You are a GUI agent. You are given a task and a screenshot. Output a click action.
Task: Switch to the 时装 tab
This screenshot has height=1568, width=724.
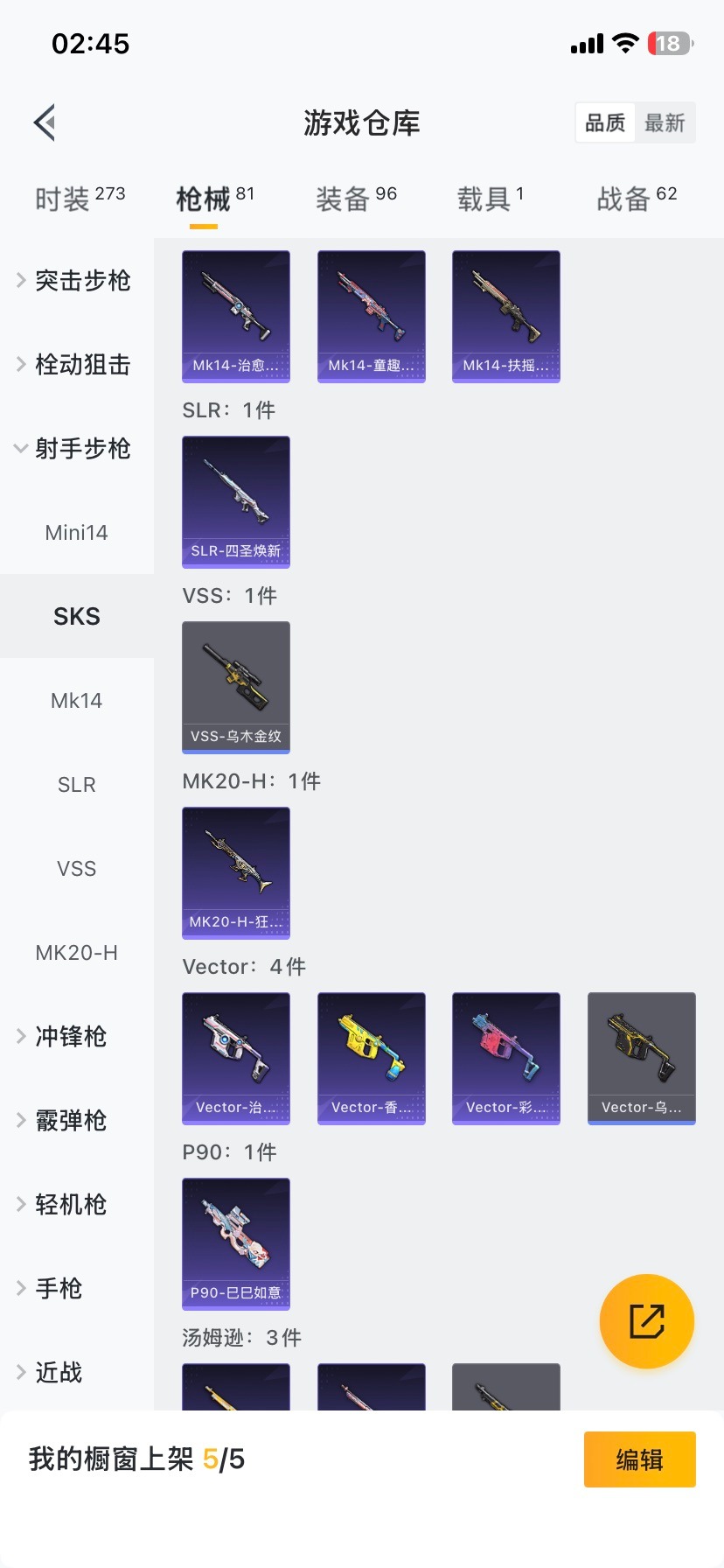click(x=80, y=199)
